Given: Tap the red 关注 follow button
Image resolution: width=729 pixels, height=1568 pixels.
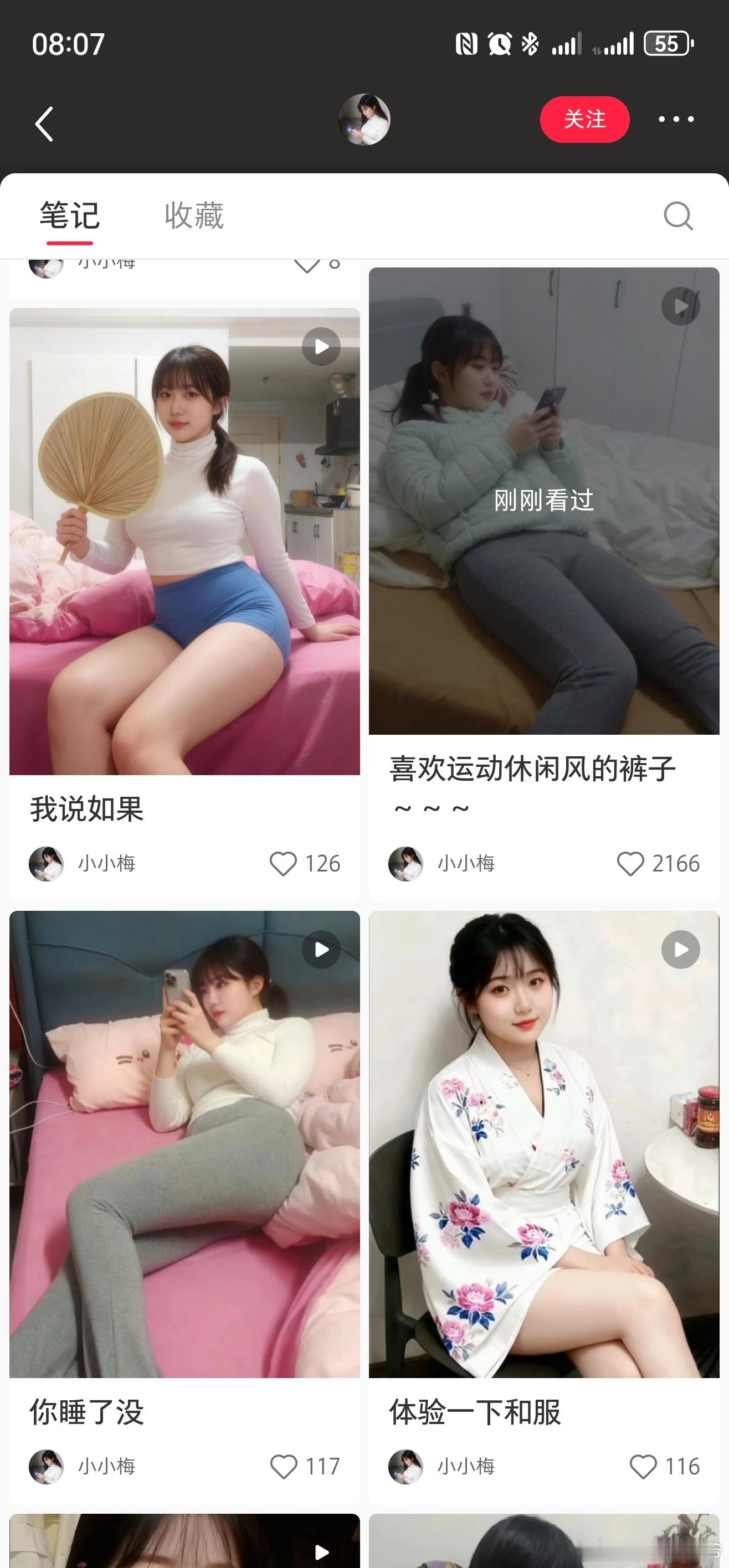Looking at the screenshot, I should pyautogui.click(x=584, y=120).
